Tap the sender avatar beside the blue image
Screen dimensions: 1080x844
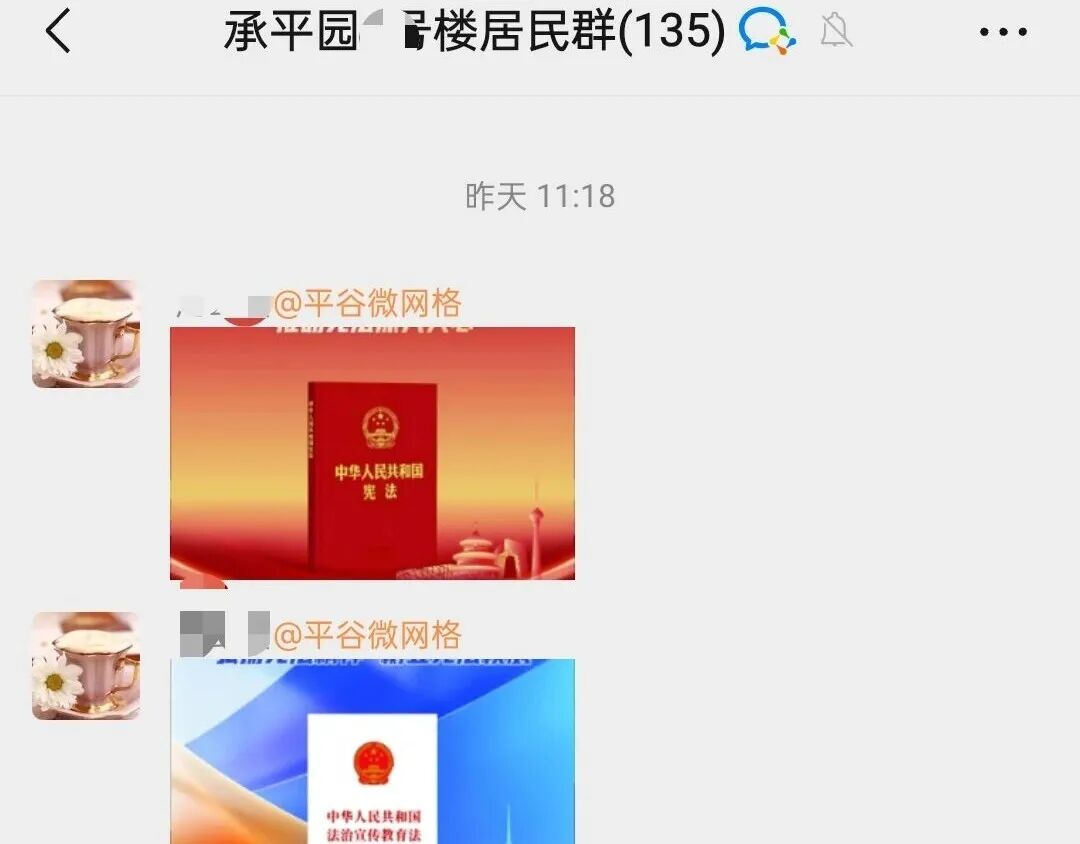pos(86,665)
